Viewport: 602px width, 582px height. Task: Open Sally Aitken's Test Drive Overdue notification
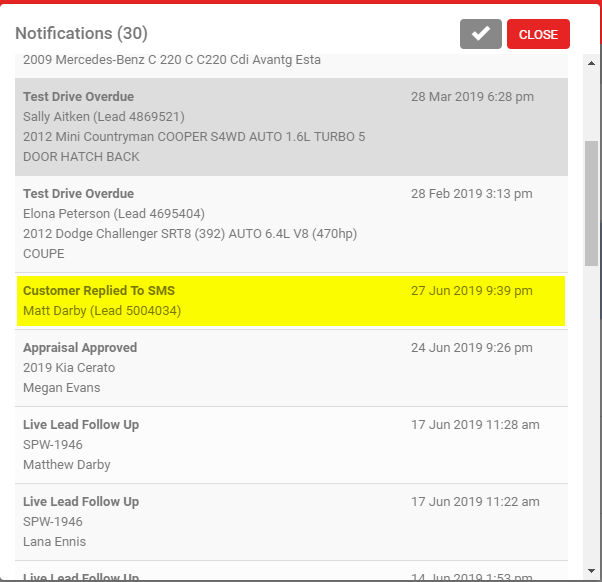point(290,127)
